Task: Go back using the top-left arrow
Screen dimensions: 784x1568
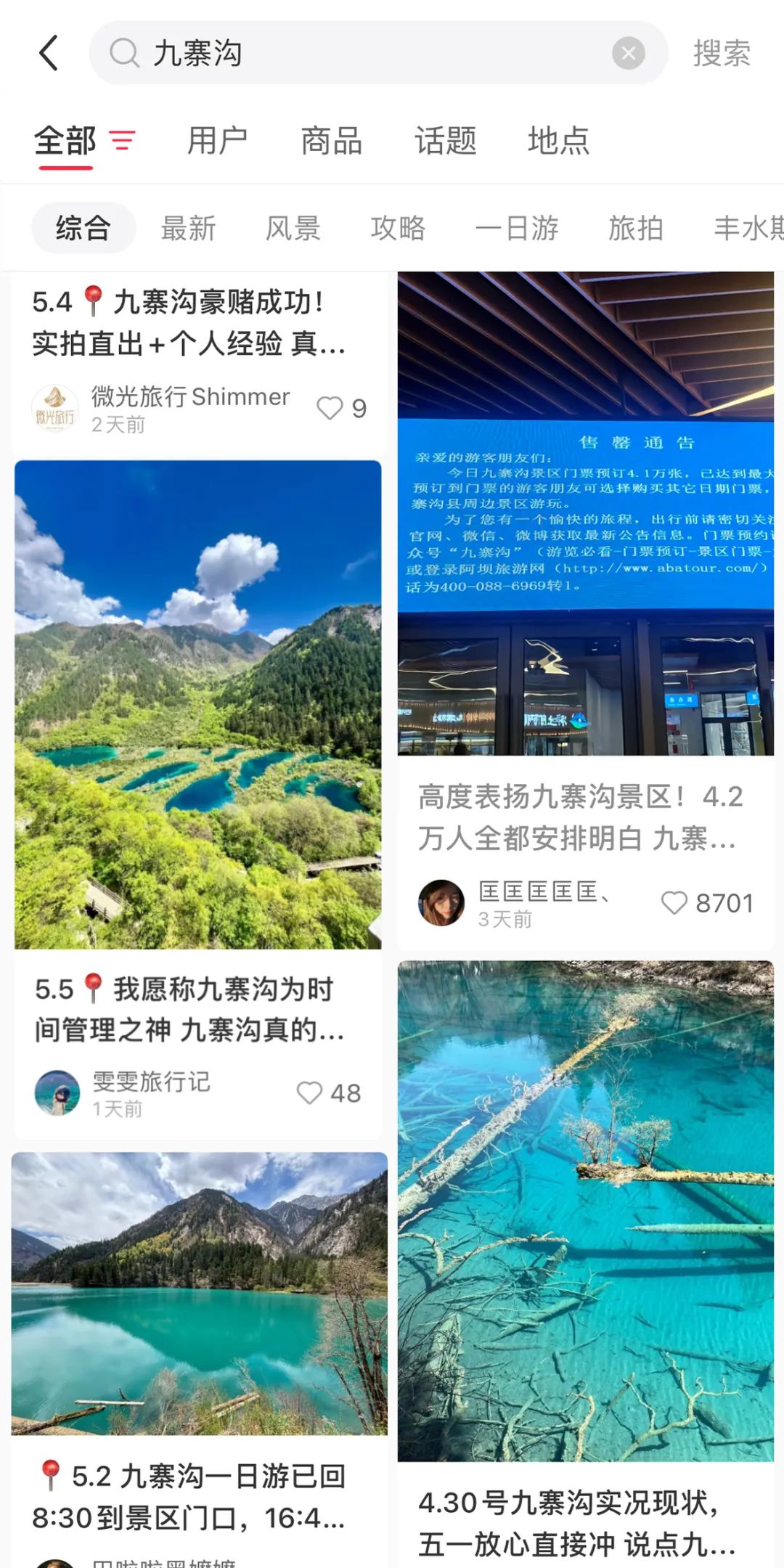Action: 49,53
